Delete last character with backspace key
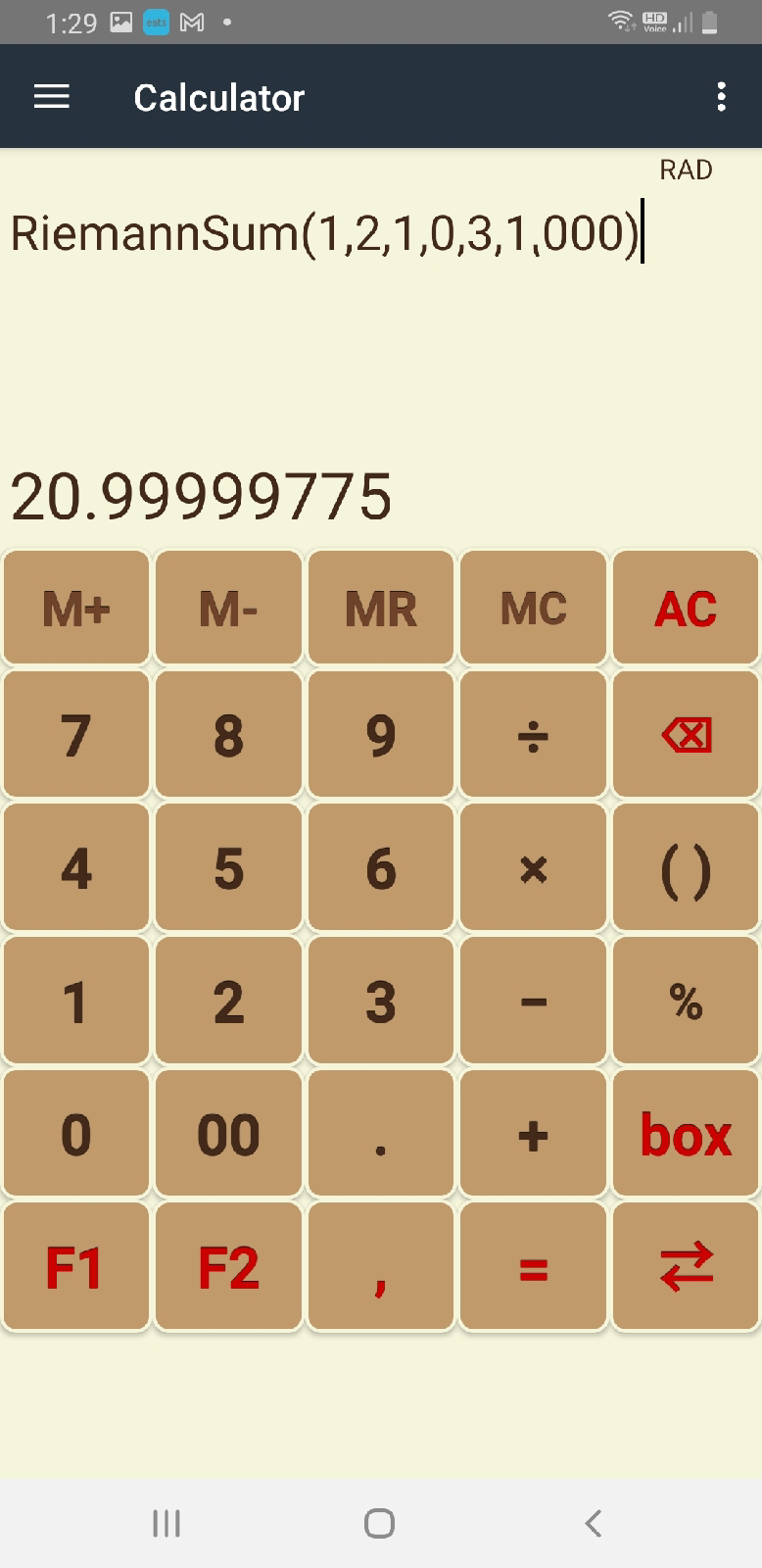The height and width of the screenshot is (1568, 762). pyautogui.click(x=686, y=735)
